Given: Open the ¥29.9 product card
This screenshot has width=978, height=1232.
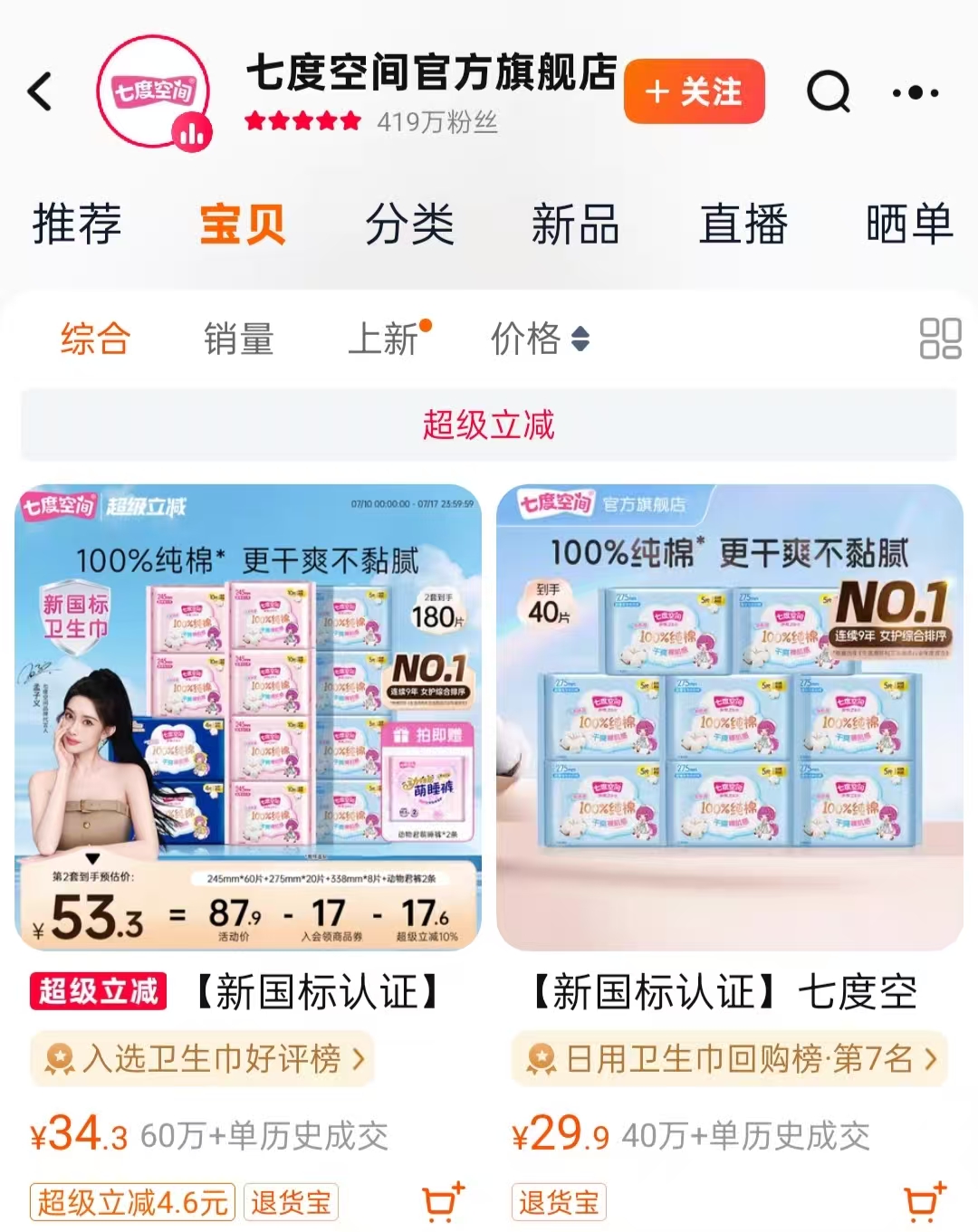Looking at the screenshot, I should (729, 717).
